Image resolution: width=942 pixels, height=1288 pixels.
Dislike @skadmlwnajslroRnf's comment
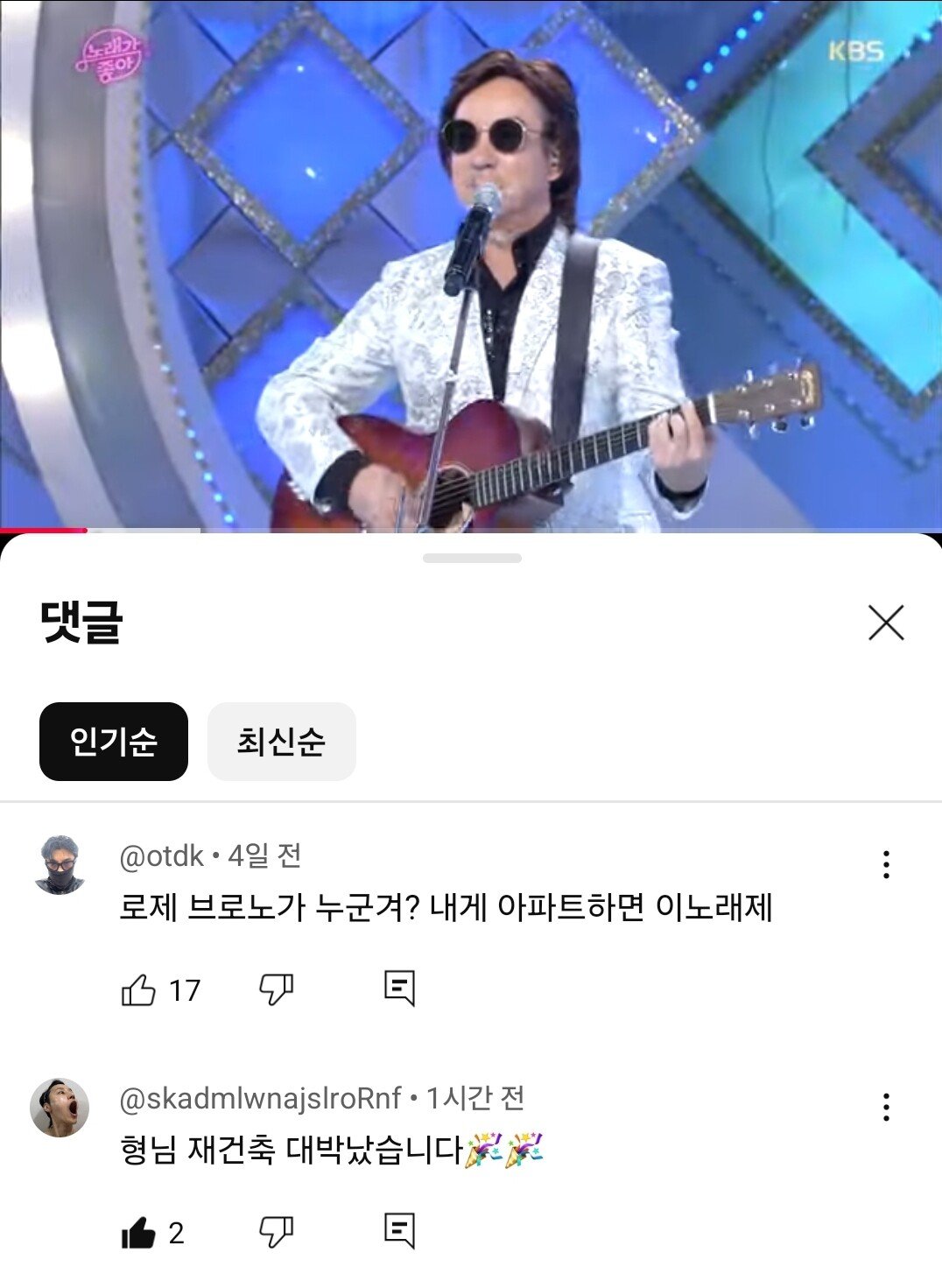click(x=276, y=1233)
